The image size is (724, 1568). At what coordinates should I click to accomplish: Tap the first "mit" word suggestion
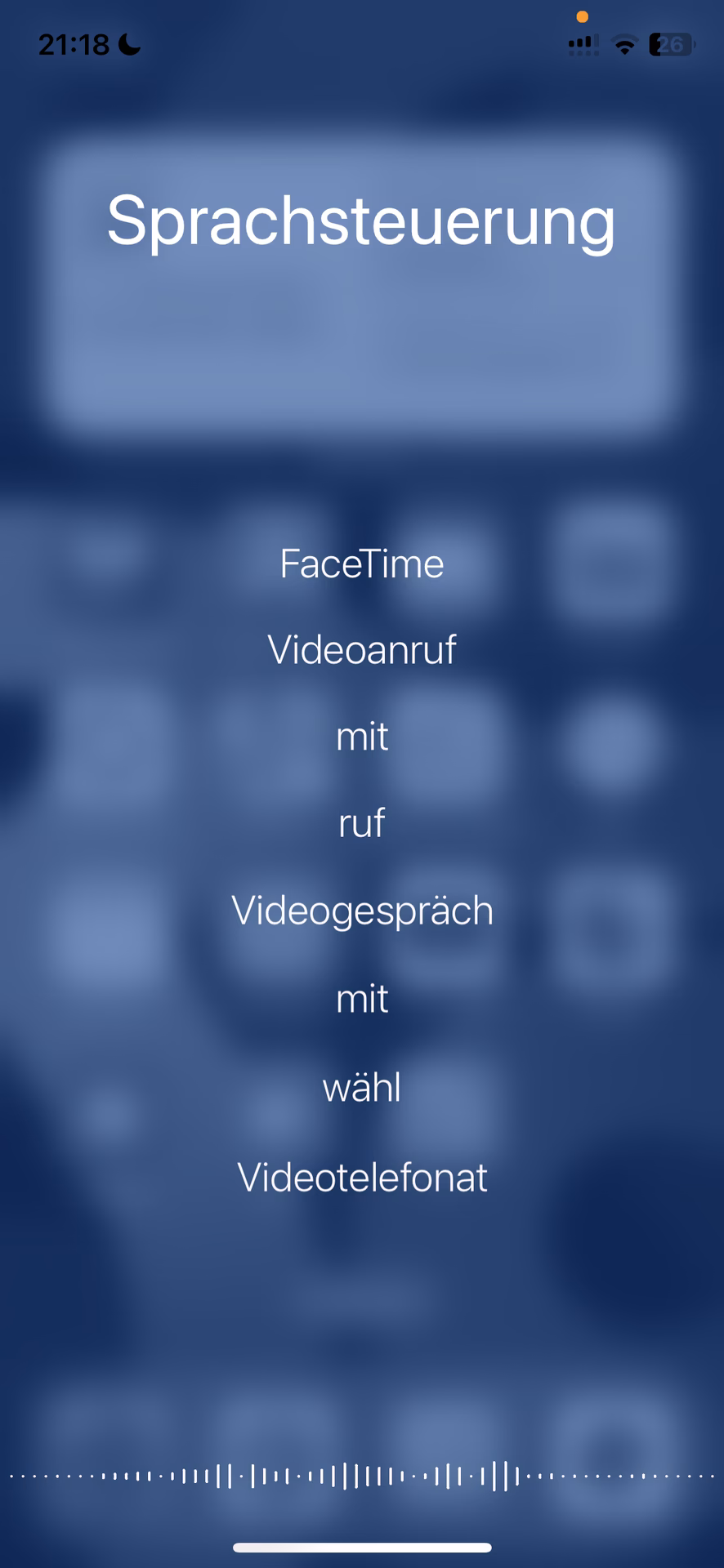click(x=362, y=737)
